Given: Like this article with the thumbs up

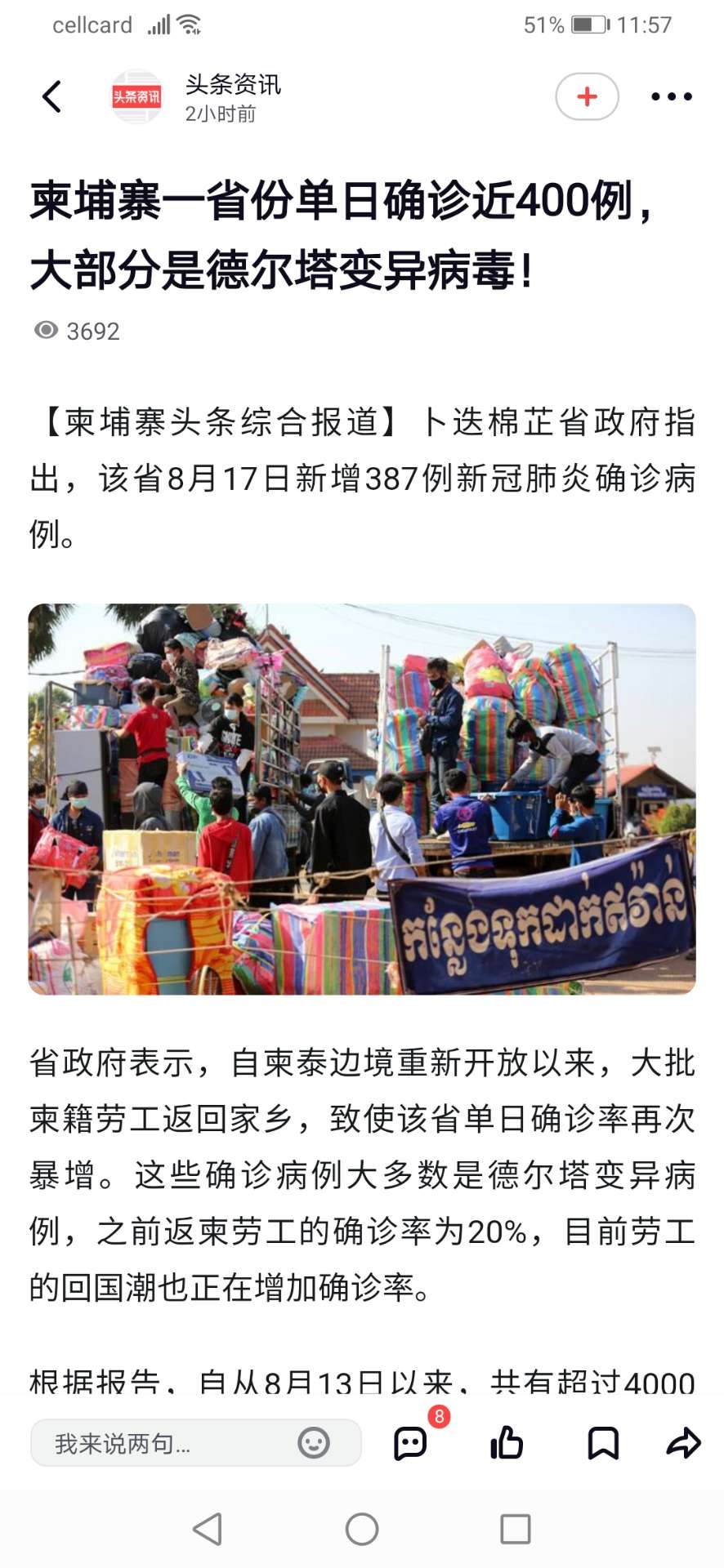Looking at the screenshot, I should 507,1443.
